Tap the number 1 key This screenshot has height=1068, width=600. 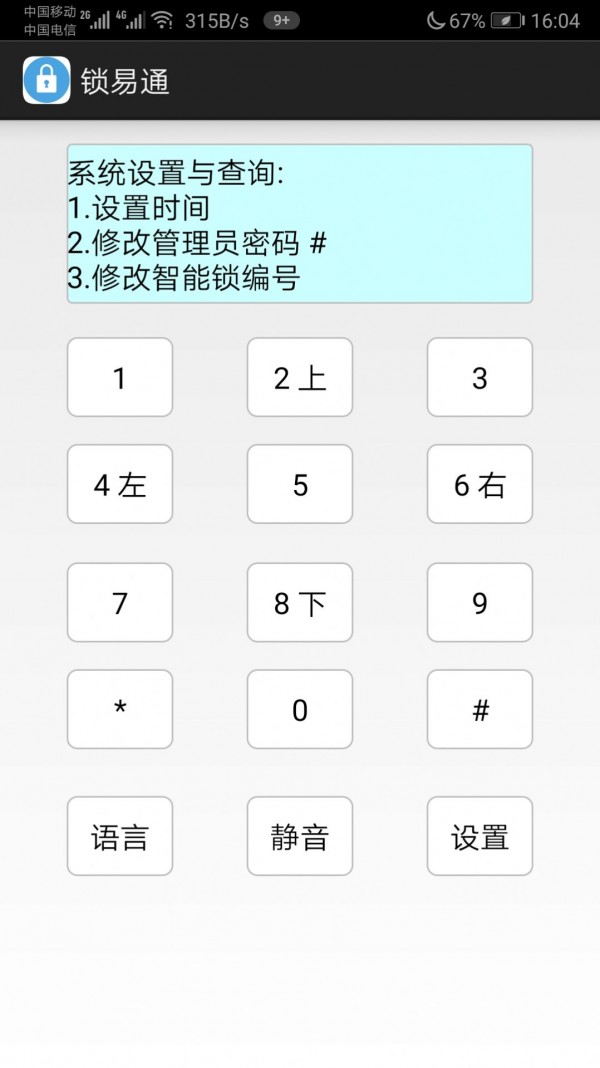coord(120,377)
